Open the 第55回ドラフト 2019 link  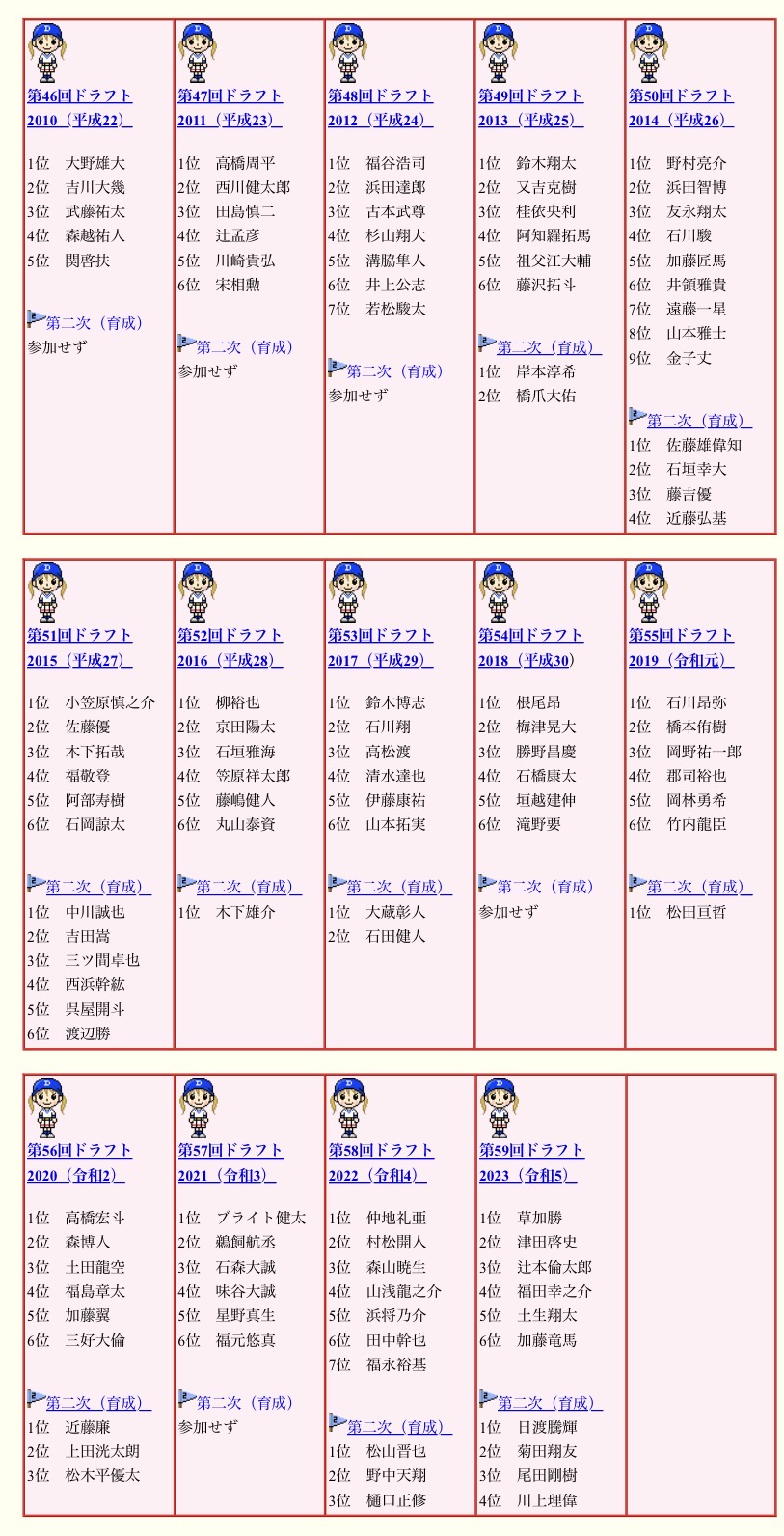[x=682, y=647]
